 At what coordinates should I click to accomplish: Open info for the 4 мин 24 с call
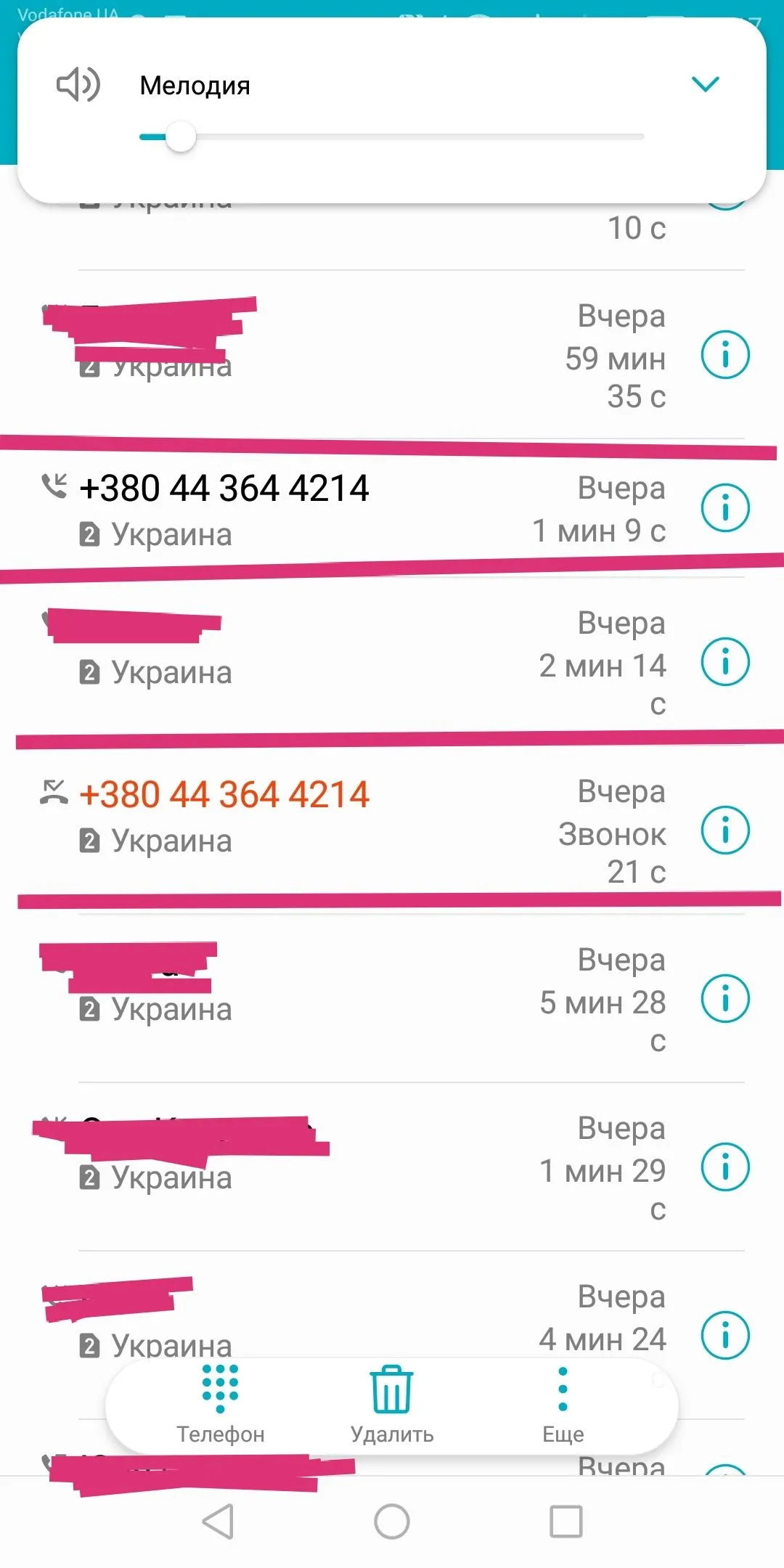point(724,1336)
